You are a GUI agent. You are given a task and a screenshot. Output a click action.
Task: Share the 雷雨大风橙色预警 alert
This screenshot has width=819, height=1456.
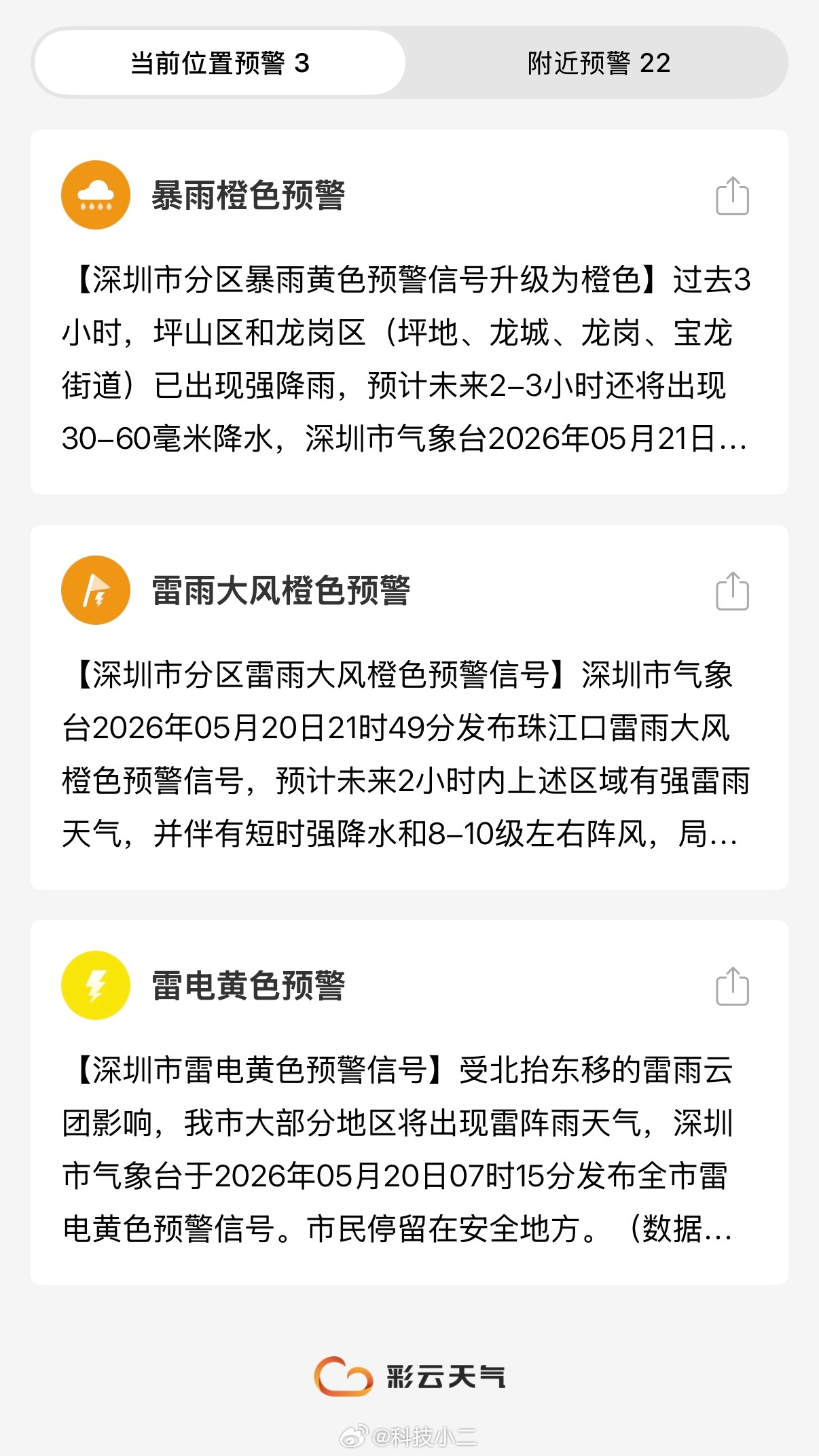[732, 591]
